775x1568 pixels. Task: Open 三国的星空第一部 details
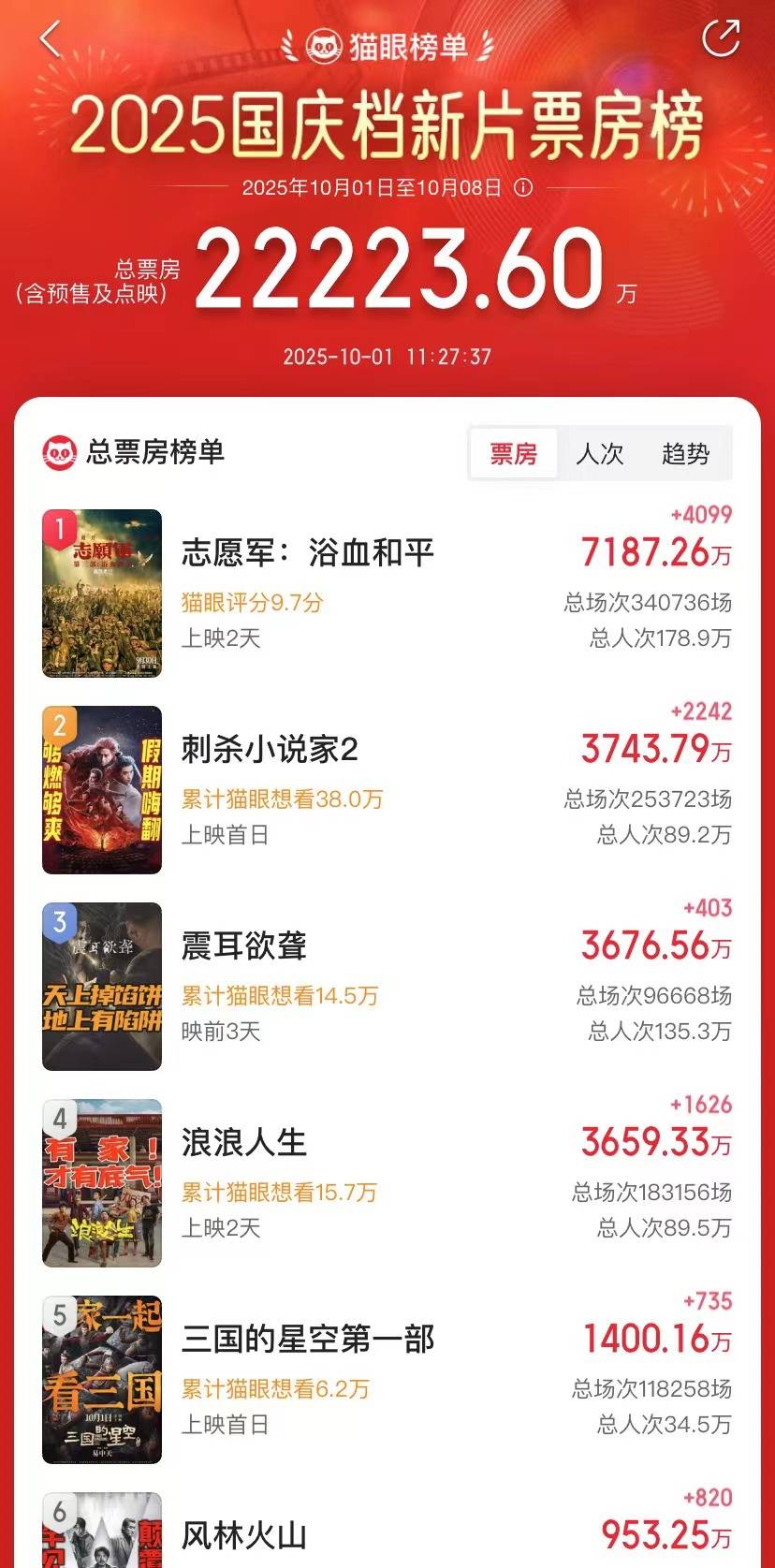(x=309, y=1341)
